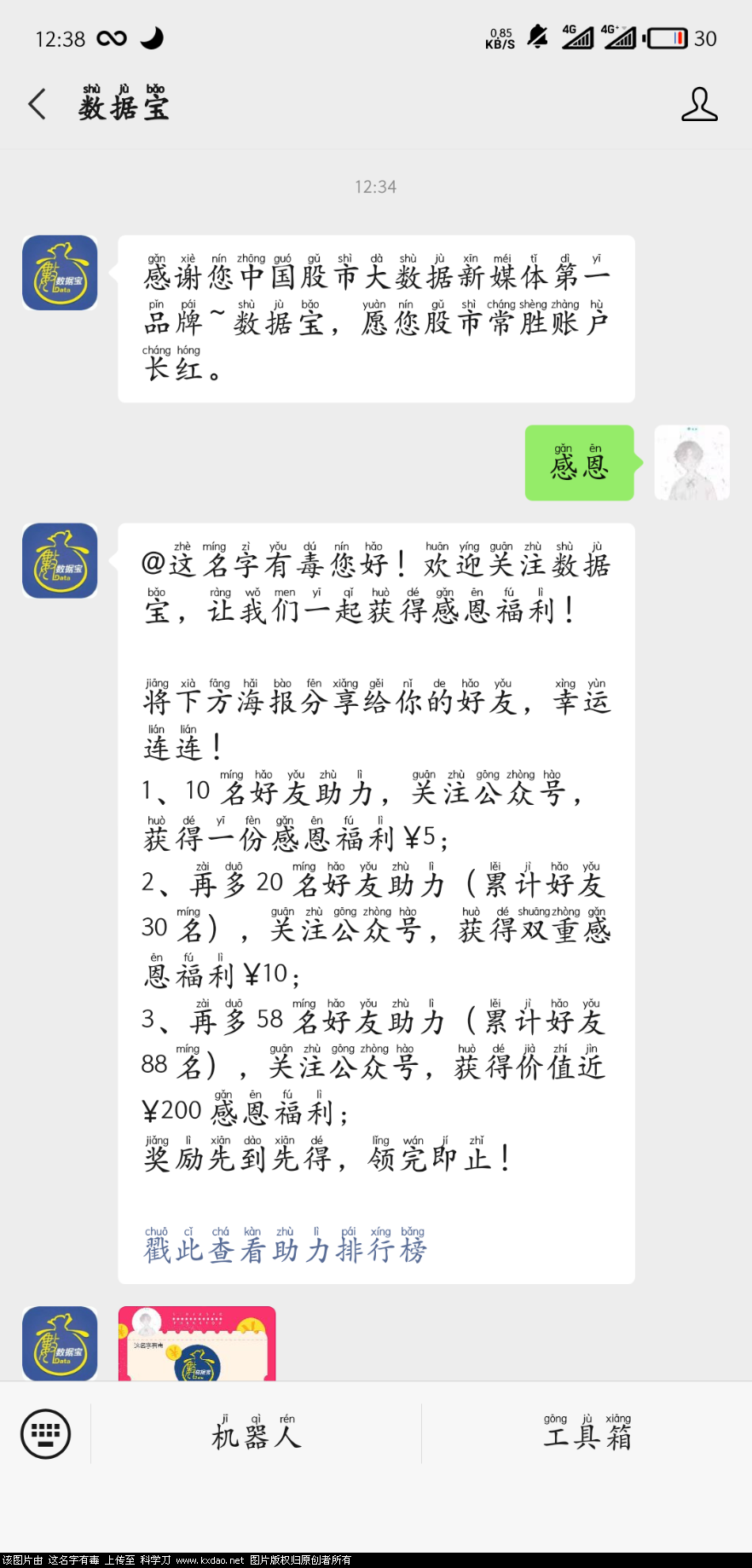The height and width of the screenshot is (1568, 752).
Task: View the poster image sent by 数据宝
Action: click(197, 1342)
